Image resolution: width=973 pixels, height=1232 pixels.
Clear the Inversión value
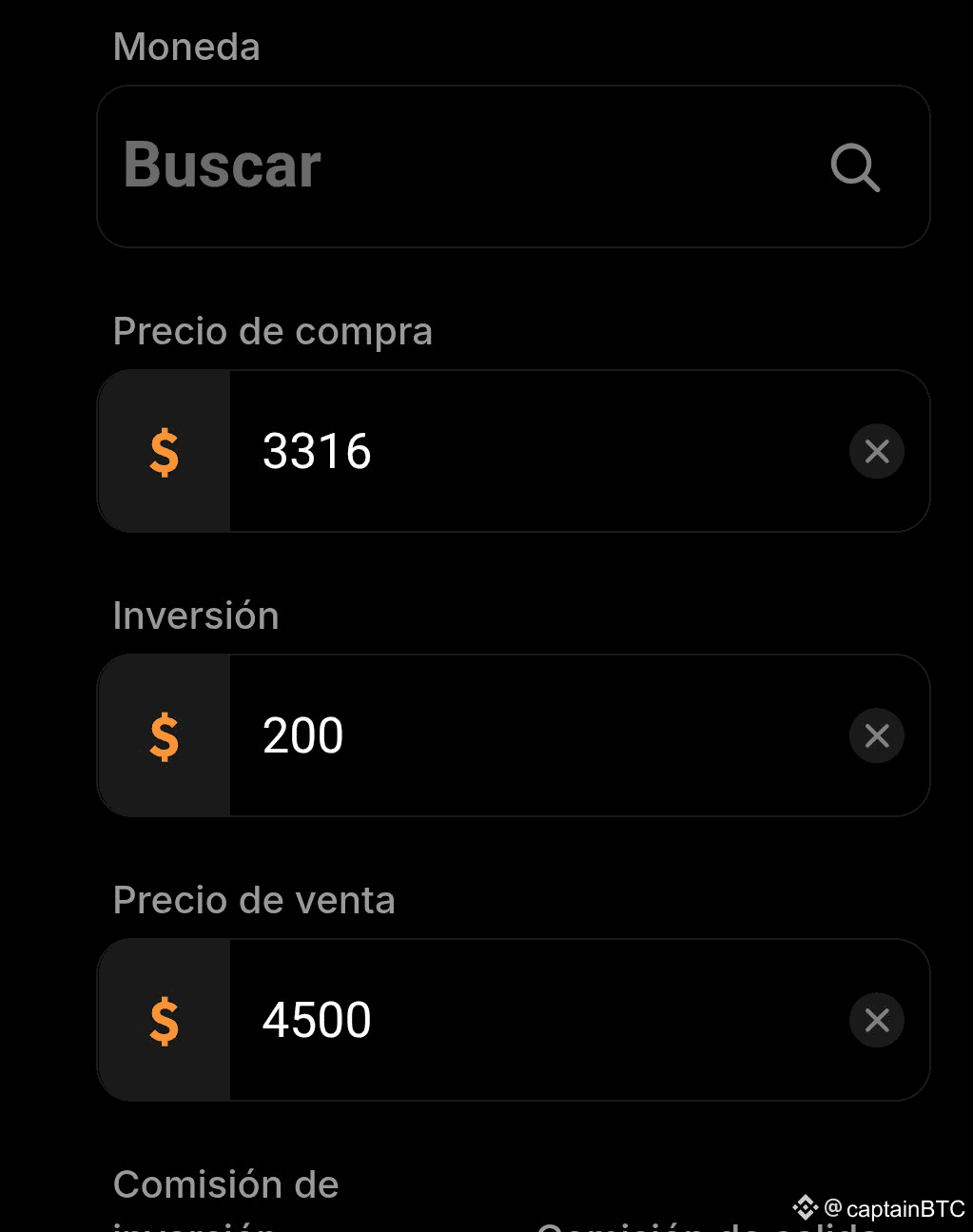(876, 735)
